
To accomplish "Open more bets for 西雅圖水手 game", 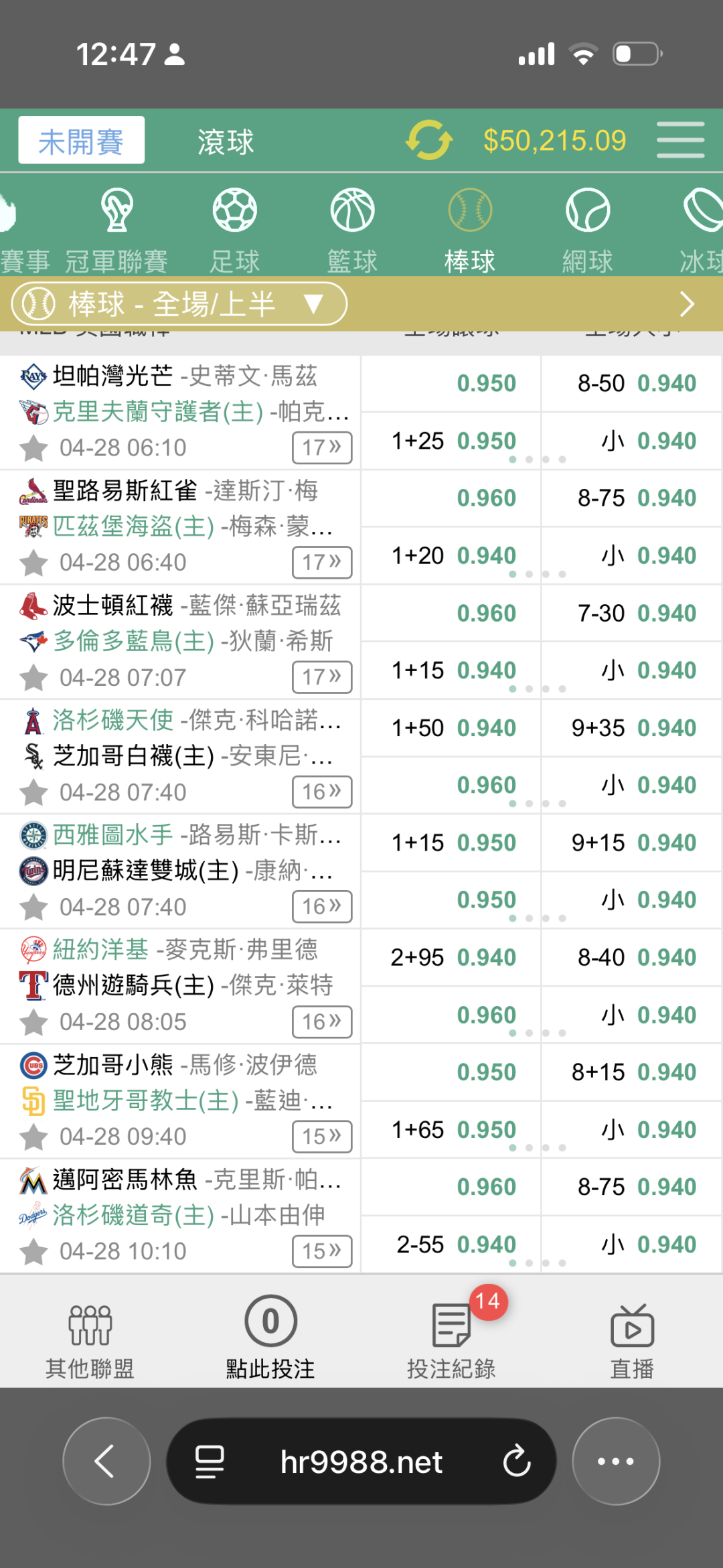I will pos(321,906).
